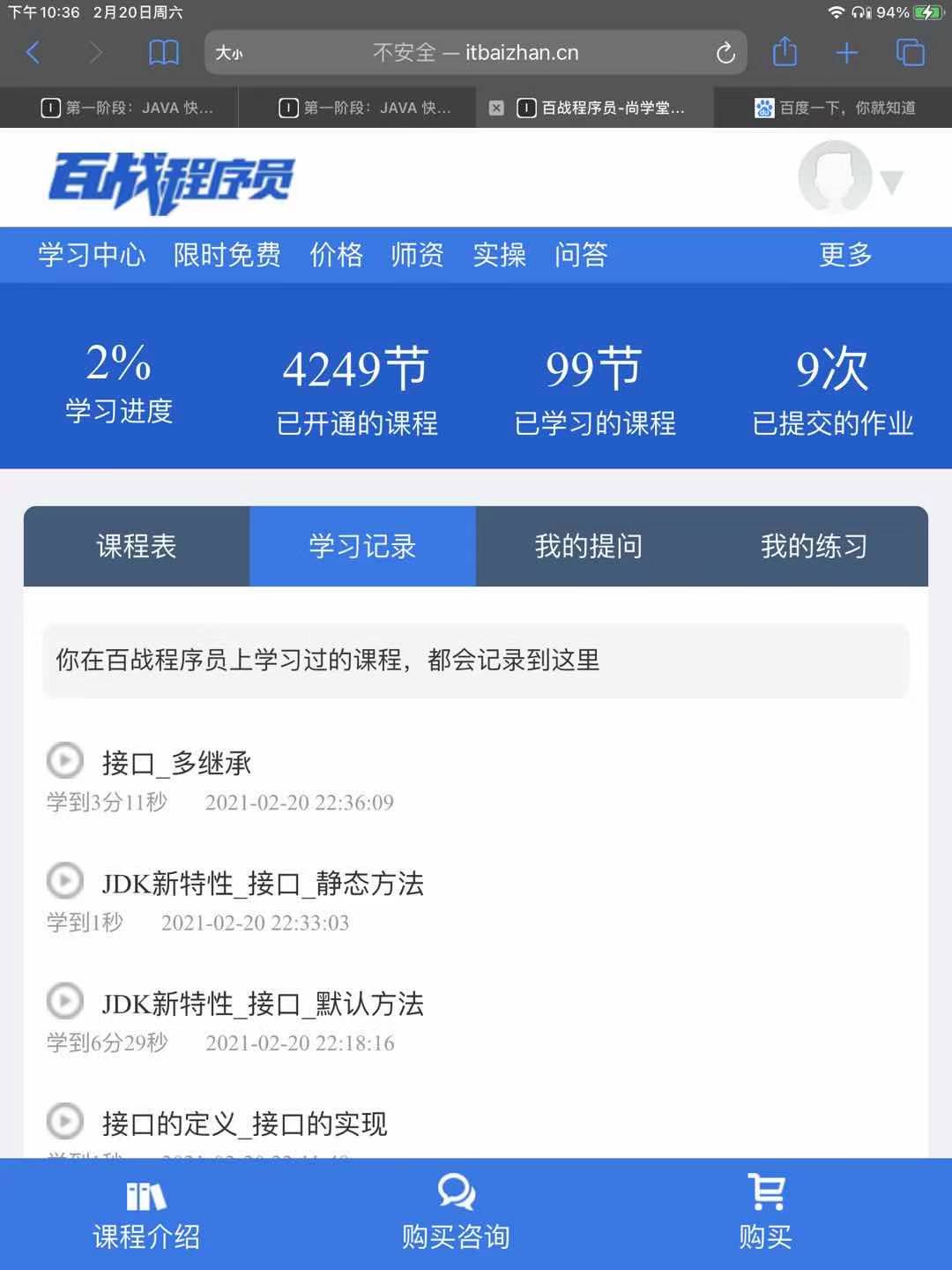The width and height of the screenshot is (952, 1270).
Task: Switch to the 课程表 tab
Action: pyautogui.click(x=137, y=546)
